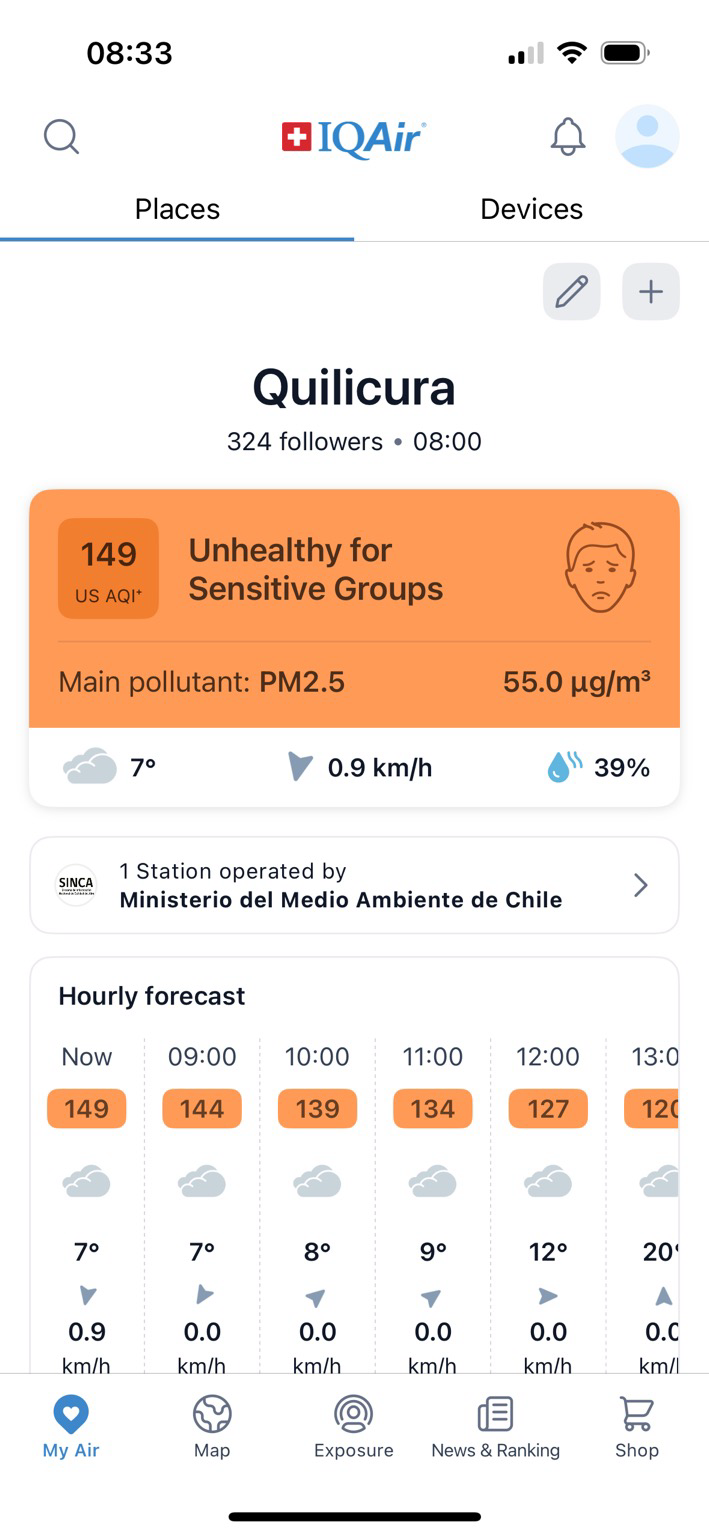The width and height of the screenshot is (709, 1536).
Task: Select the My Air tab
Action: pos(71,1427)
